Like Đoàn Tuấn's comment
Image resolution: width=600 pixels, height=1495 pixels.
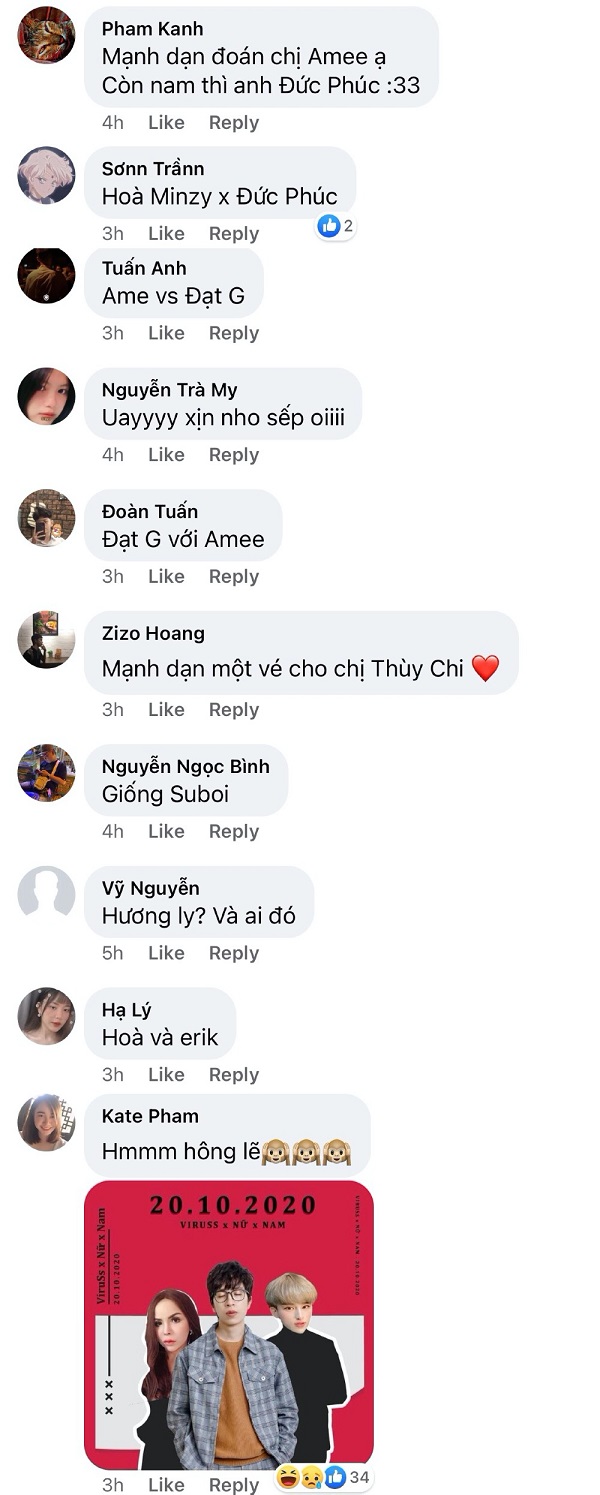166,577
